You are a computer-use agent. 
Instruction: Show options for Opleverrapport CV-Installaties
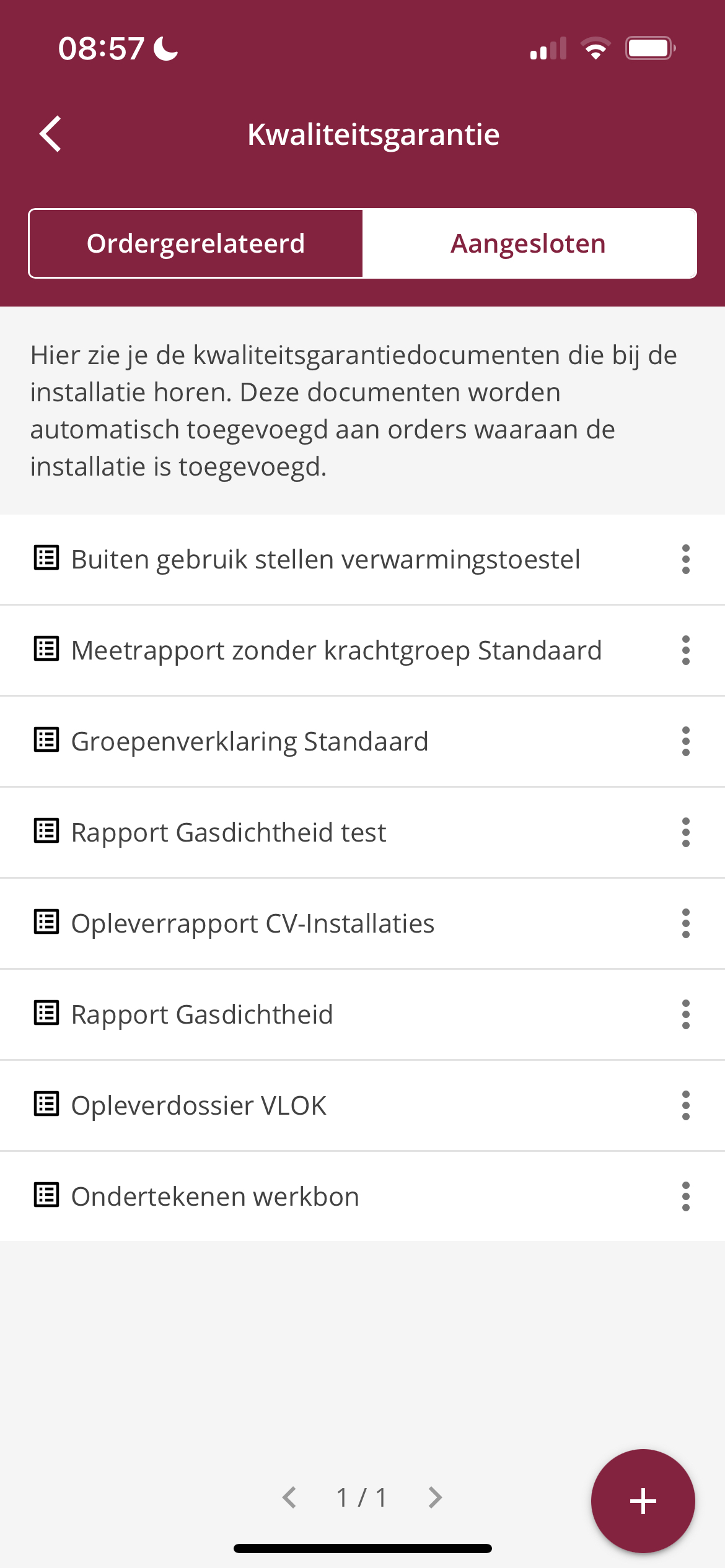point(685,923)
